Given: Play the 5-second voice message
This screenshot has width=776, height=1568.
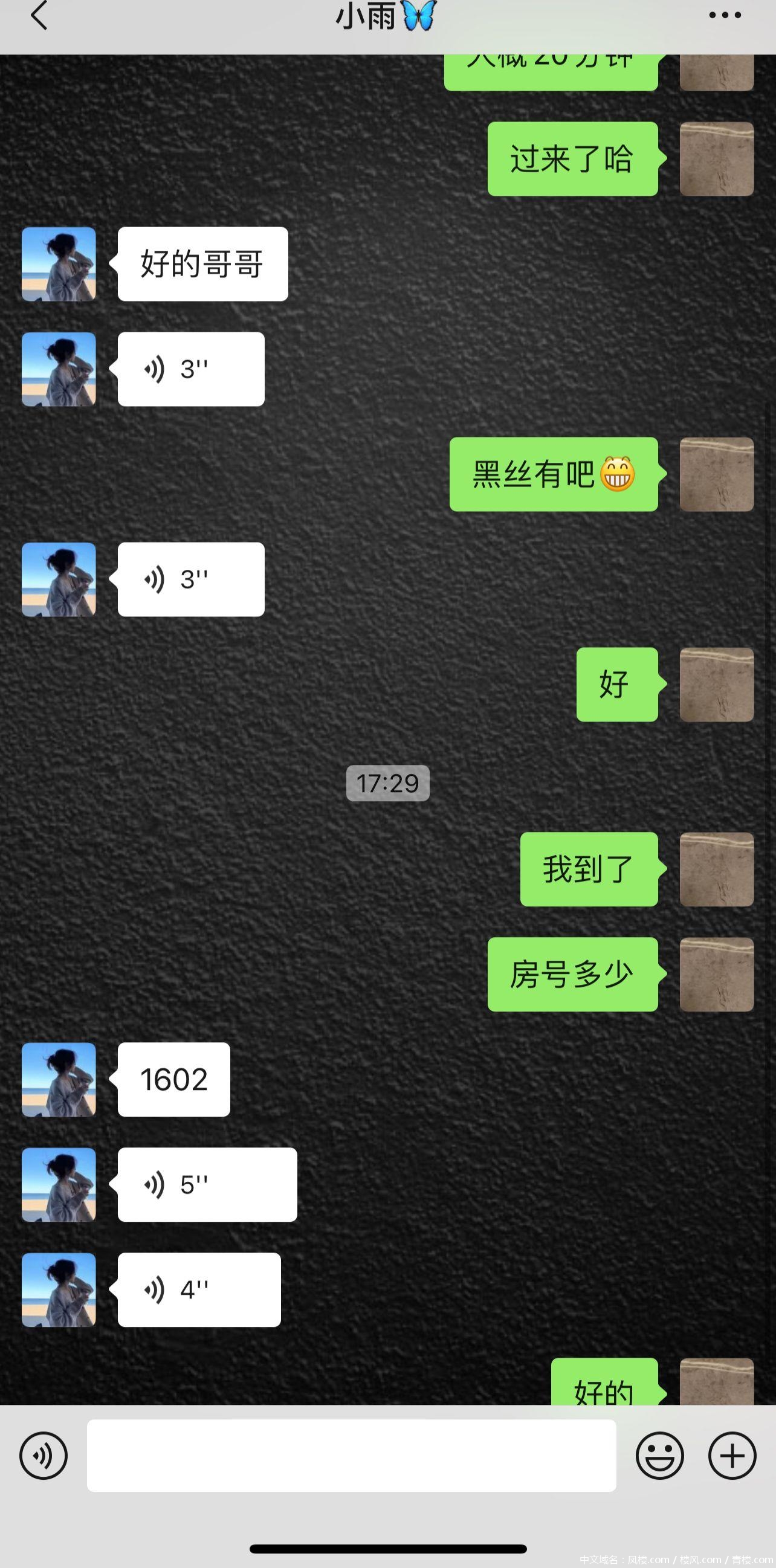Looking at the screenshot, I should [x=207, y=1184].
